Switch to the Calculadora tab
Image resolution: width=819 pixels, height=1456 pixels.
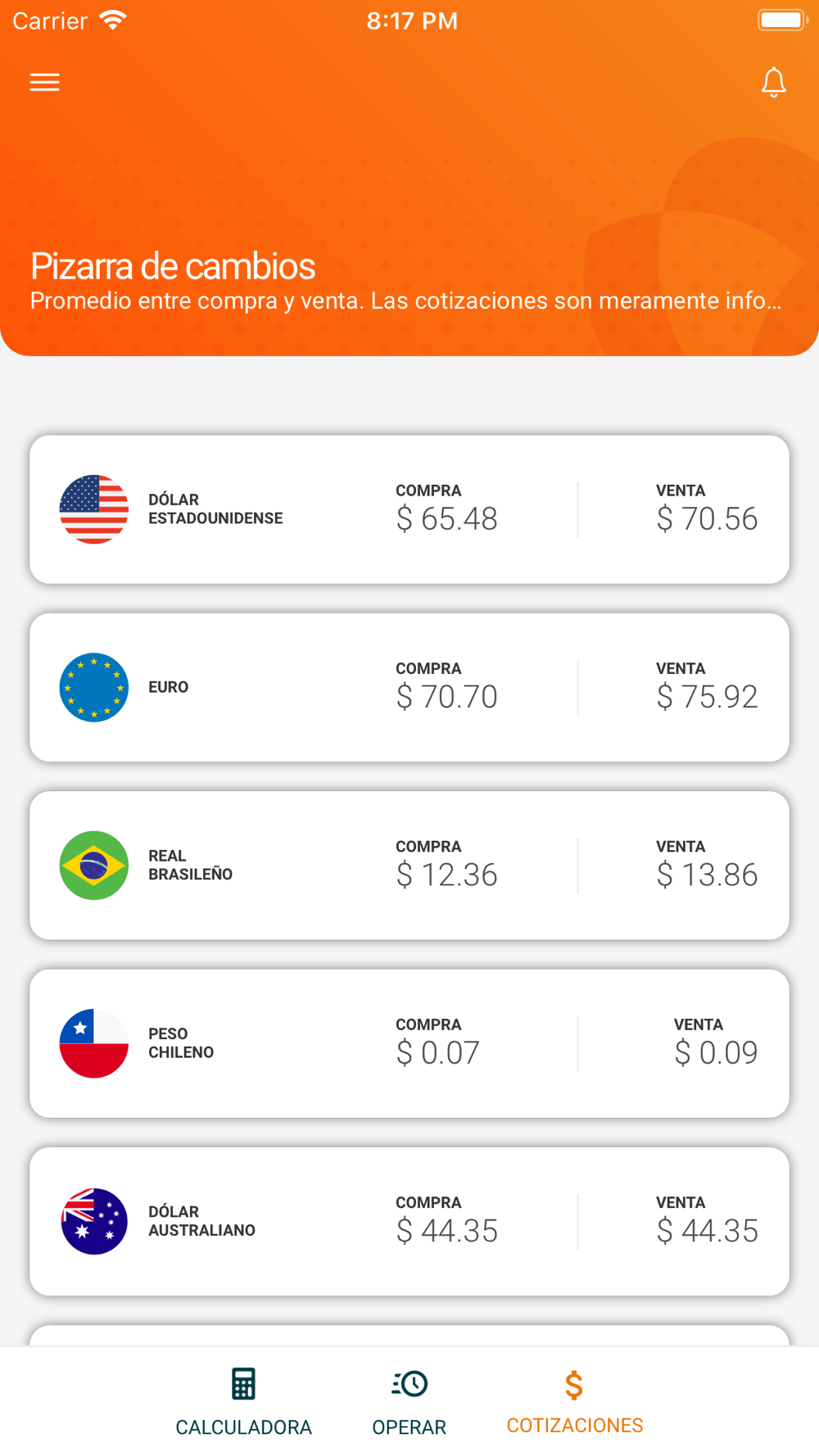click(243, 1402)
